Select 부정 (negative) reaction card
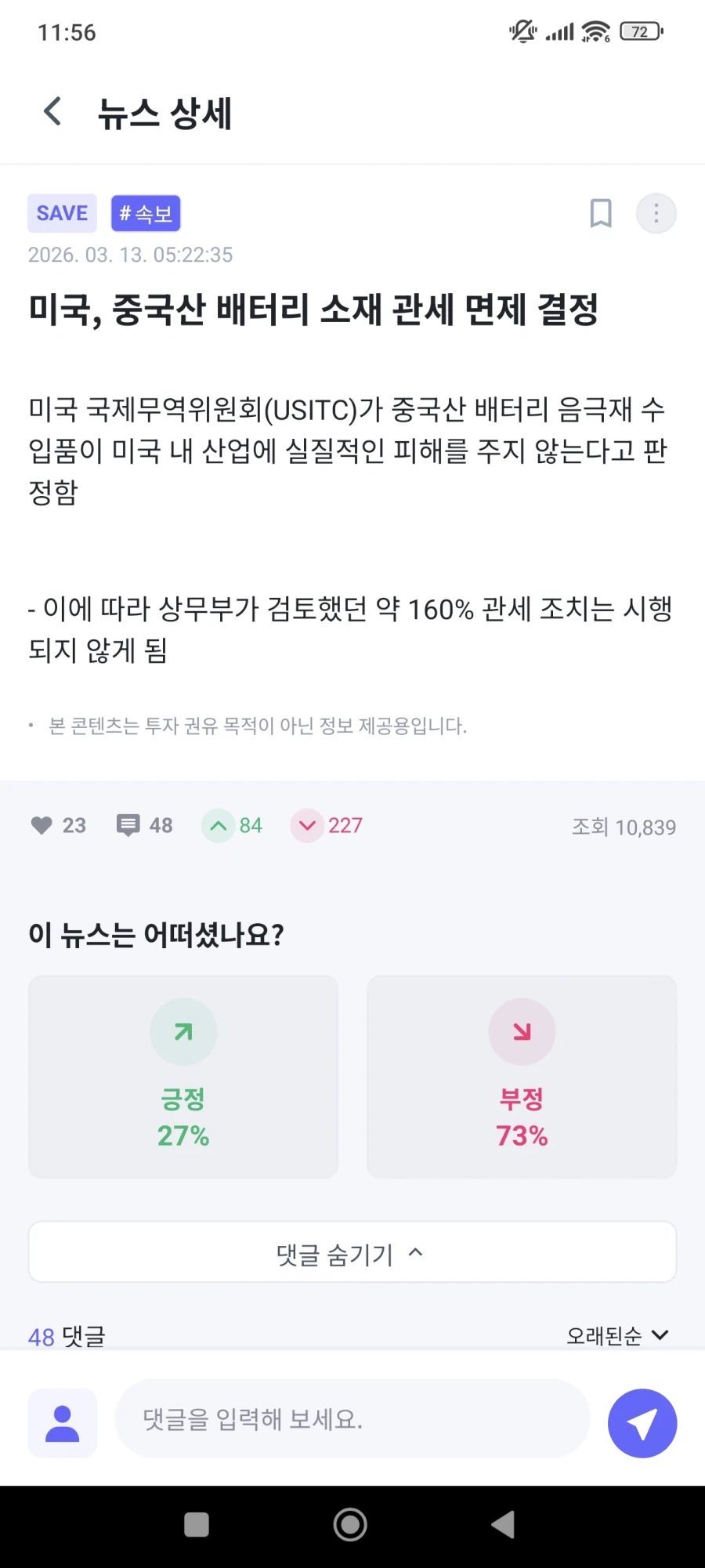Viewport: 705px width, 1568px height. [521, 1076]
